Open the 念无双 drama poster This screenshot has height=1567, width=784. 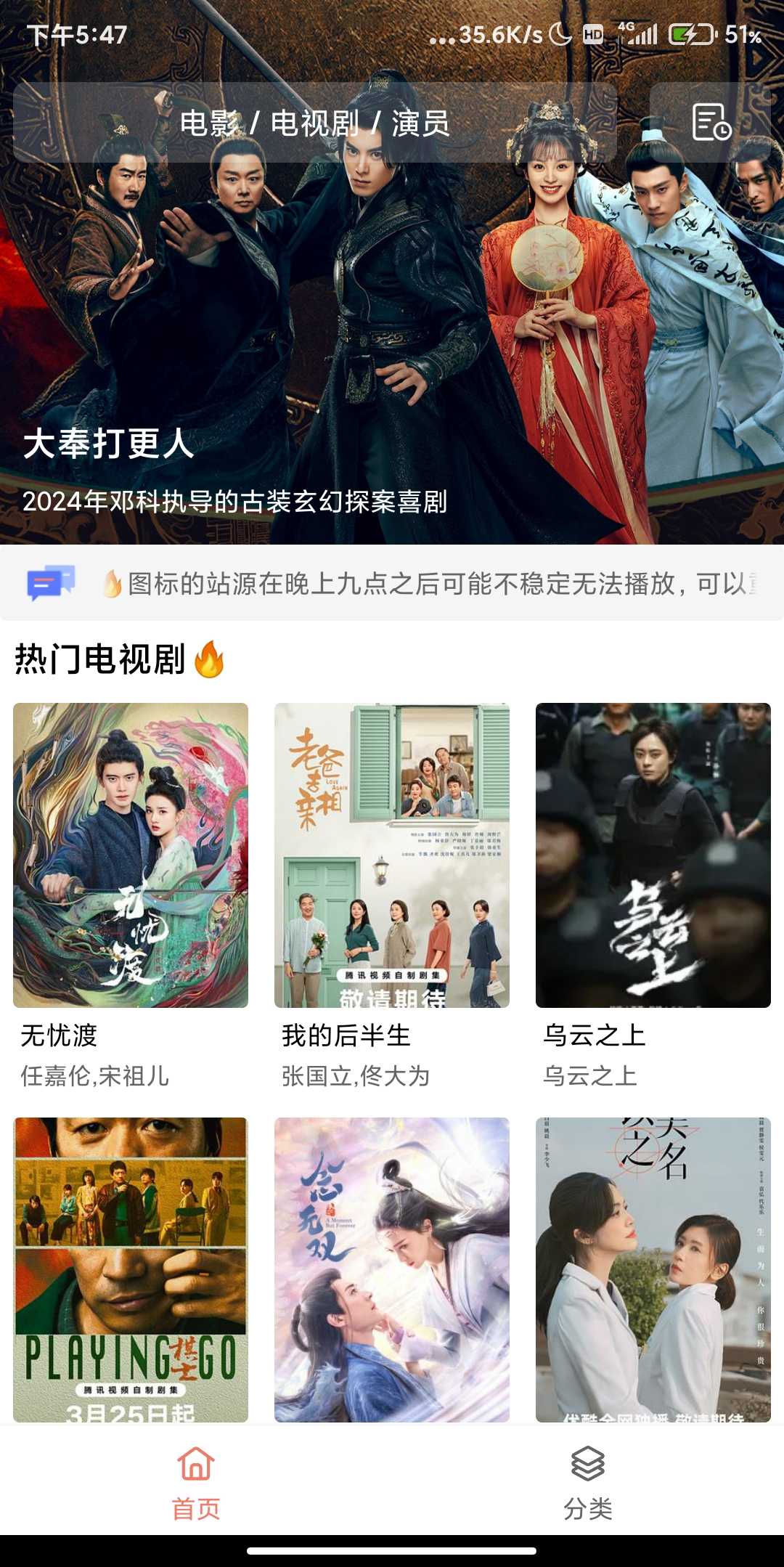[392, 1269]
